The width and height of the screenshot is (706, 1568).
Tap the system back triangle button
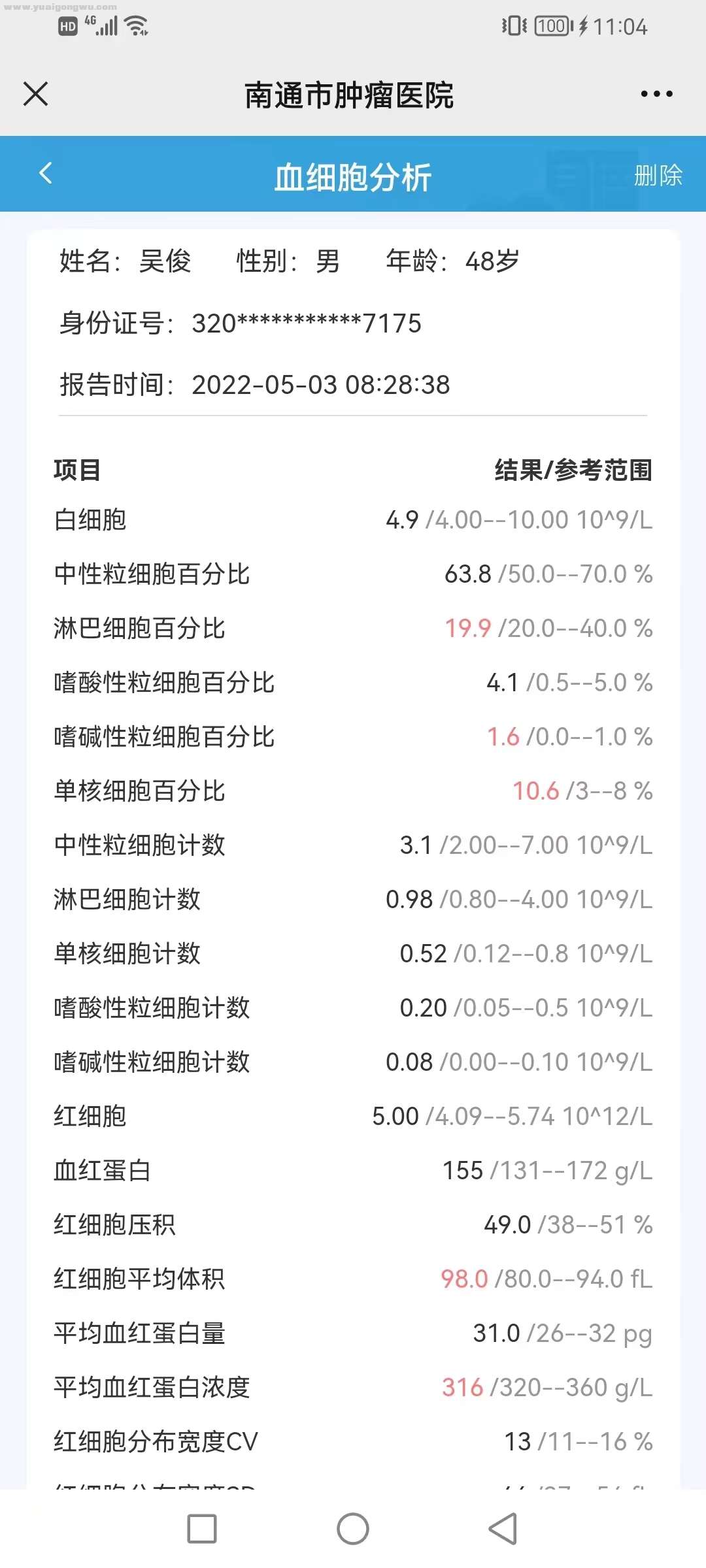503,1529
